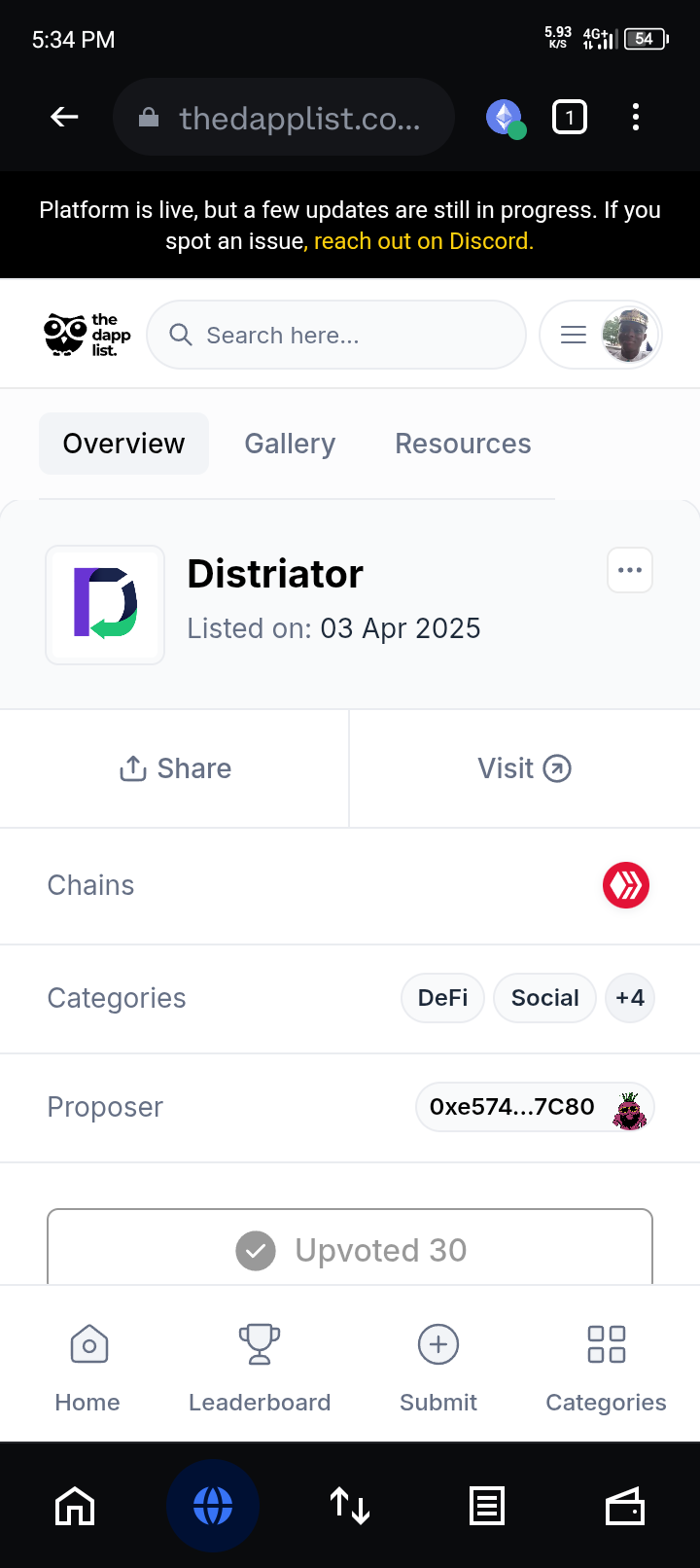Select the DeFi category chip
The width and height of the screenshot is (700, 1568).
click(x=443, y=998)
